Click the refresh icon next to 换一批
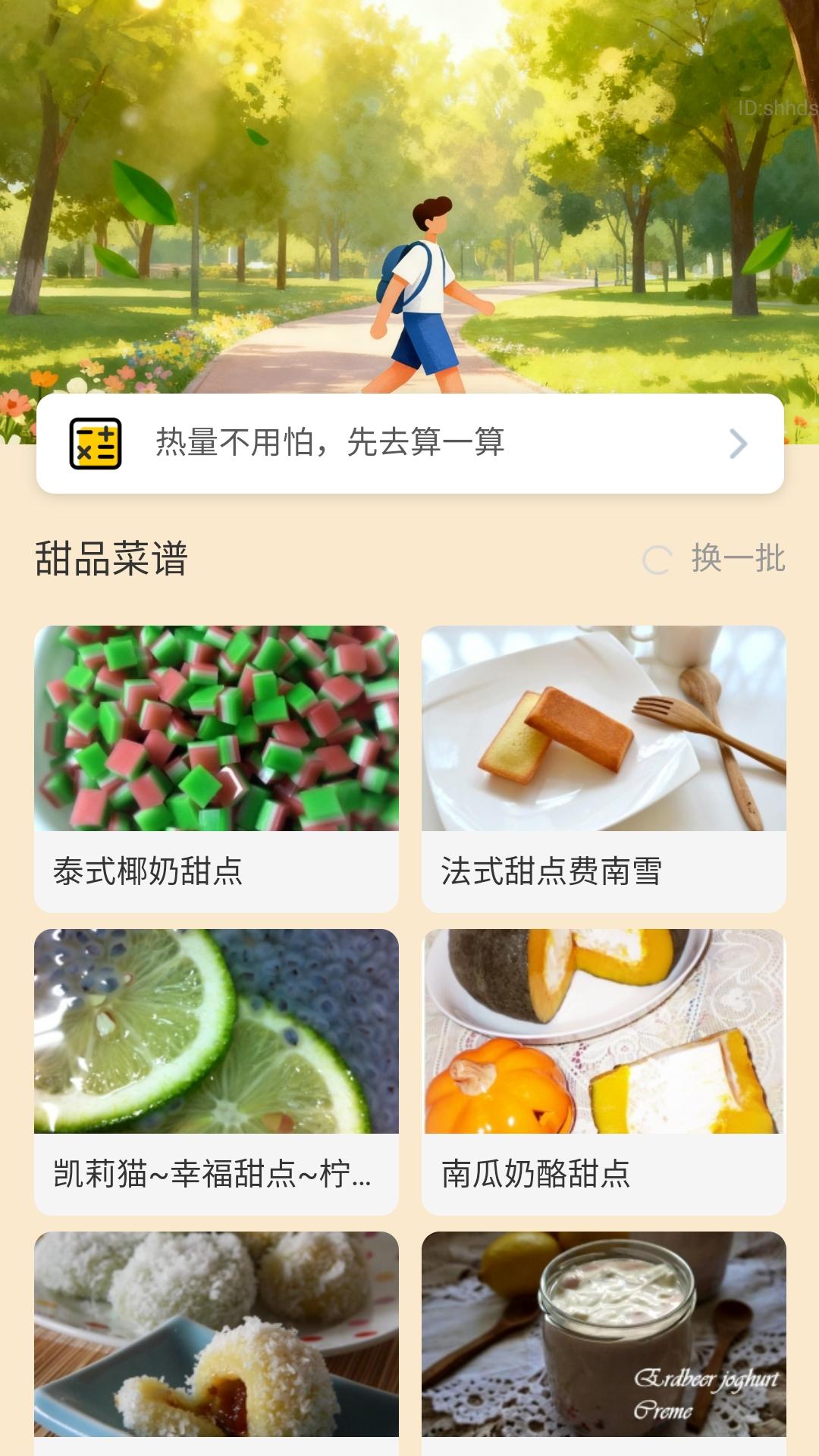819x1456 pixels. tap(657, 558)
